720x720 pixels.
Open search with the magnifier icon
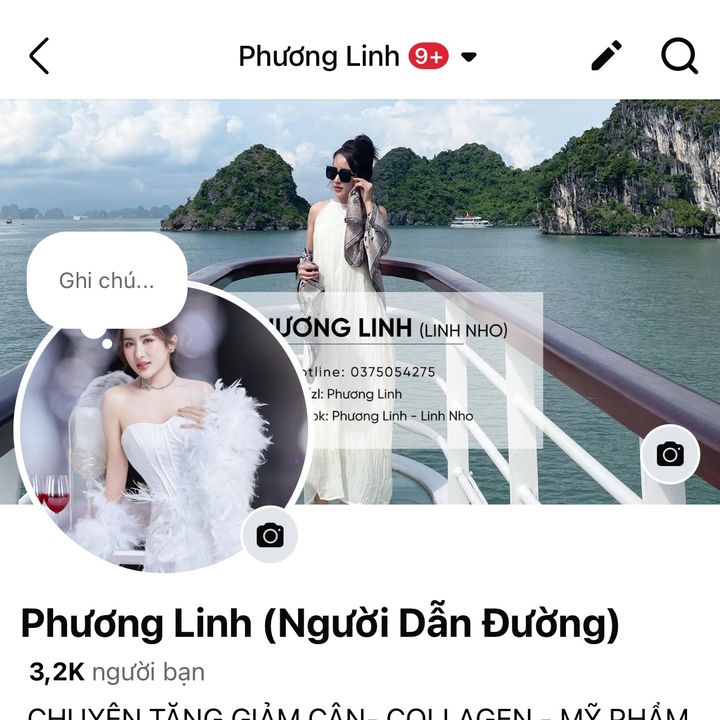679,56
